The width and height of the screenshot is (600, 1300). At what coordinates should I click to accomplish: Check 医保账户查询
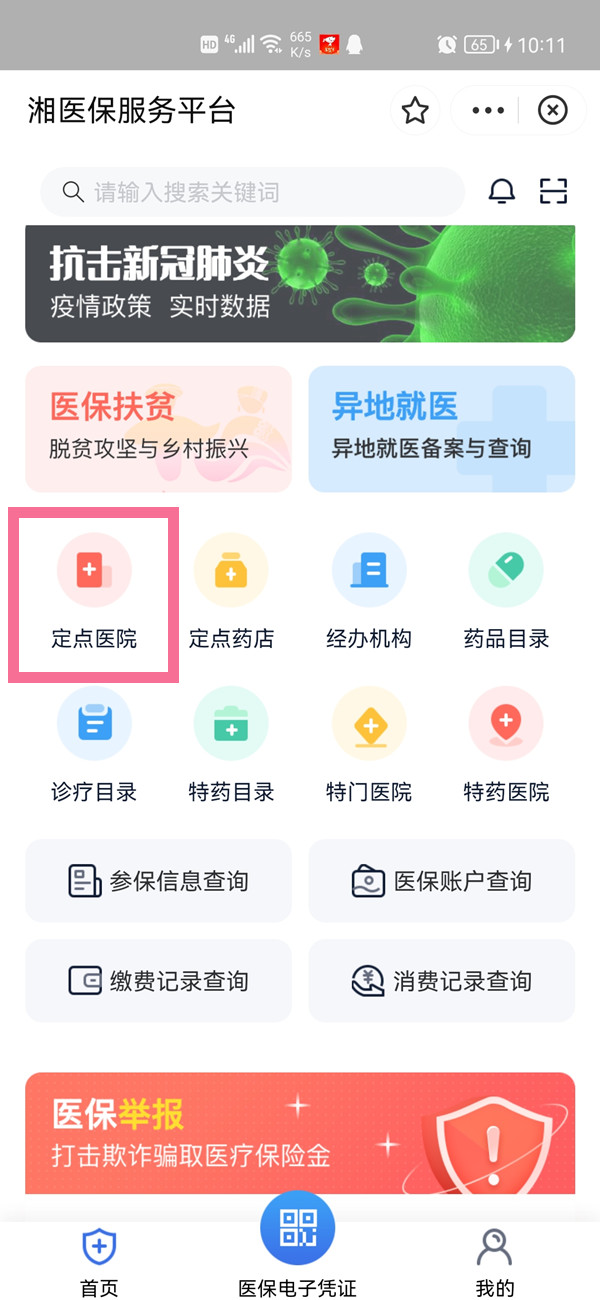(x=441, y=881)
